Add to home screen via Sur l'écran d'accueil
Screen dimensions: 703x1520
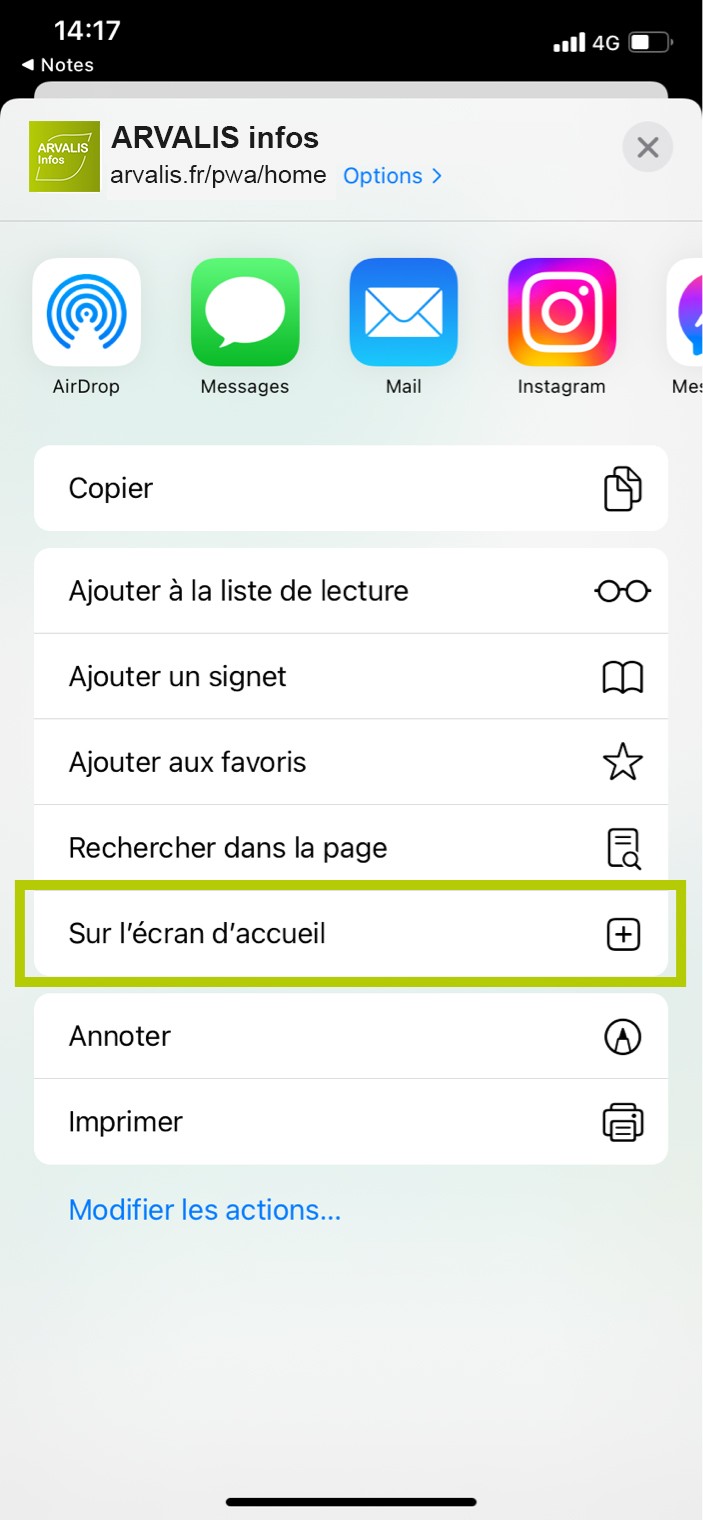(350, 934)
